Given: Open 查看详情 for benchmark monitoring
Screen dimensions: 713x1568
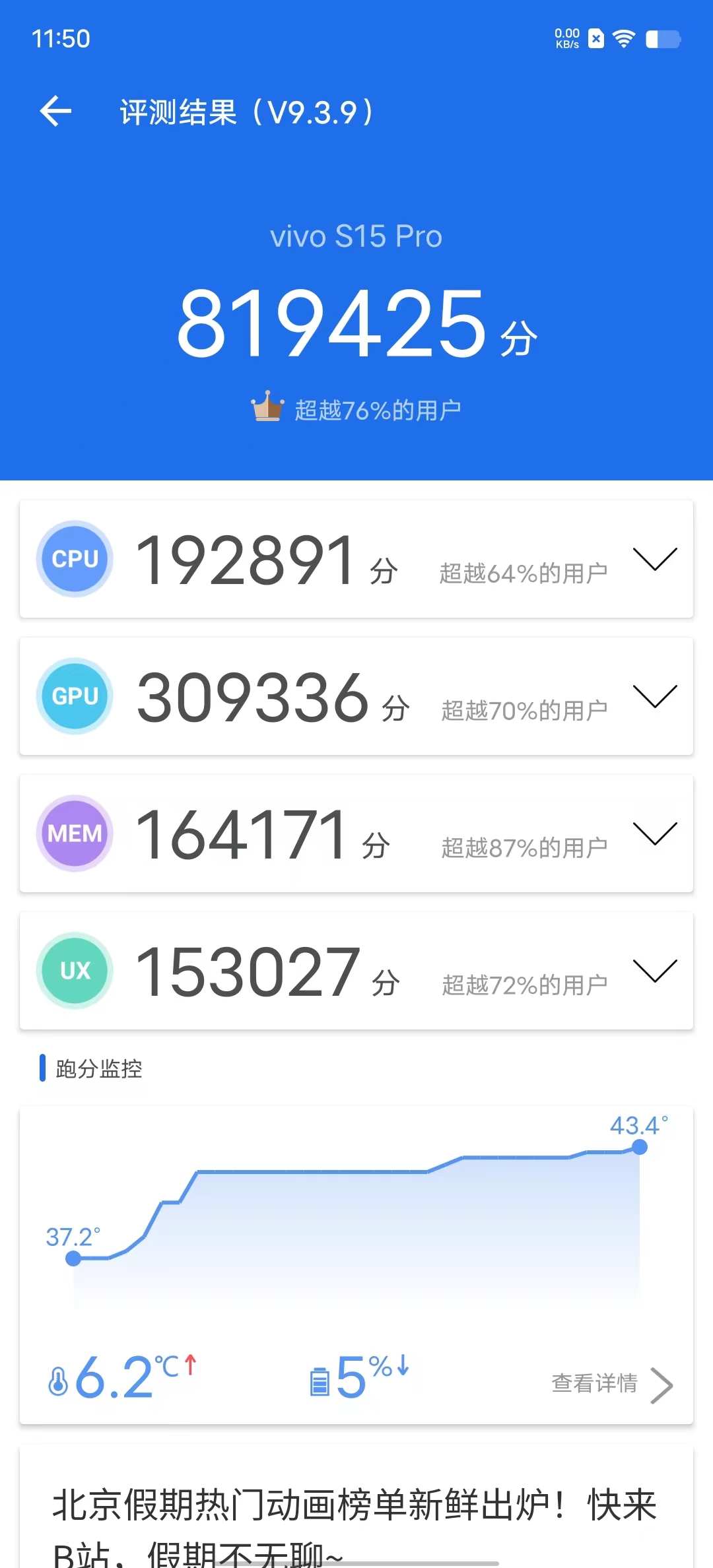Looking at the screenshot, I should point(611,1383).
